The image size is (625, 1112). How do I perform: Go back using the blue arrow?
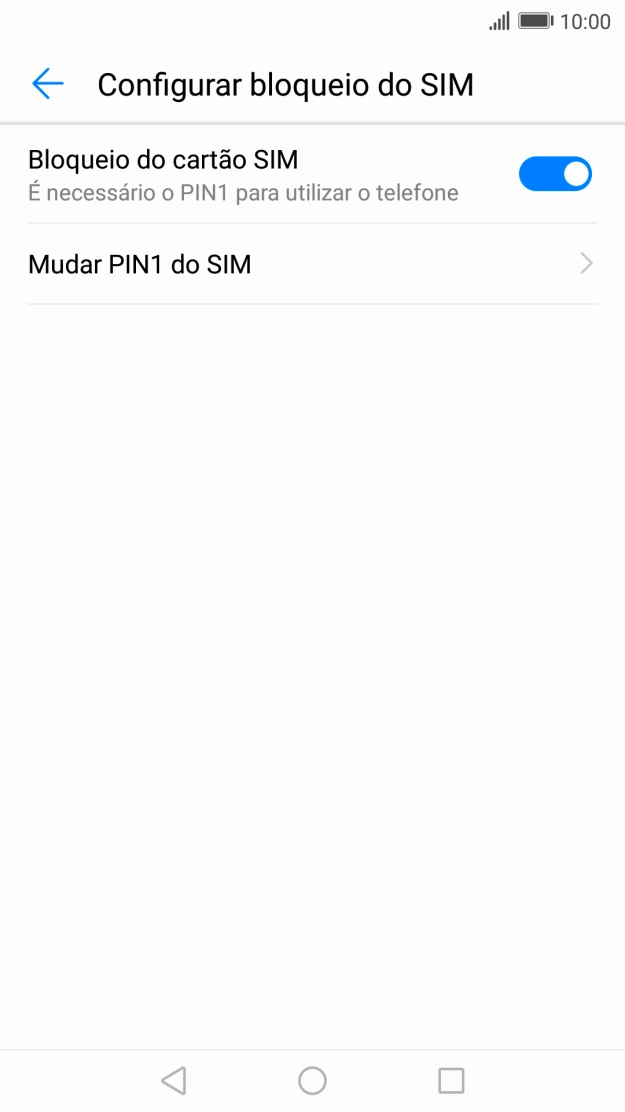pyautogui.click(x=48, y=84)
